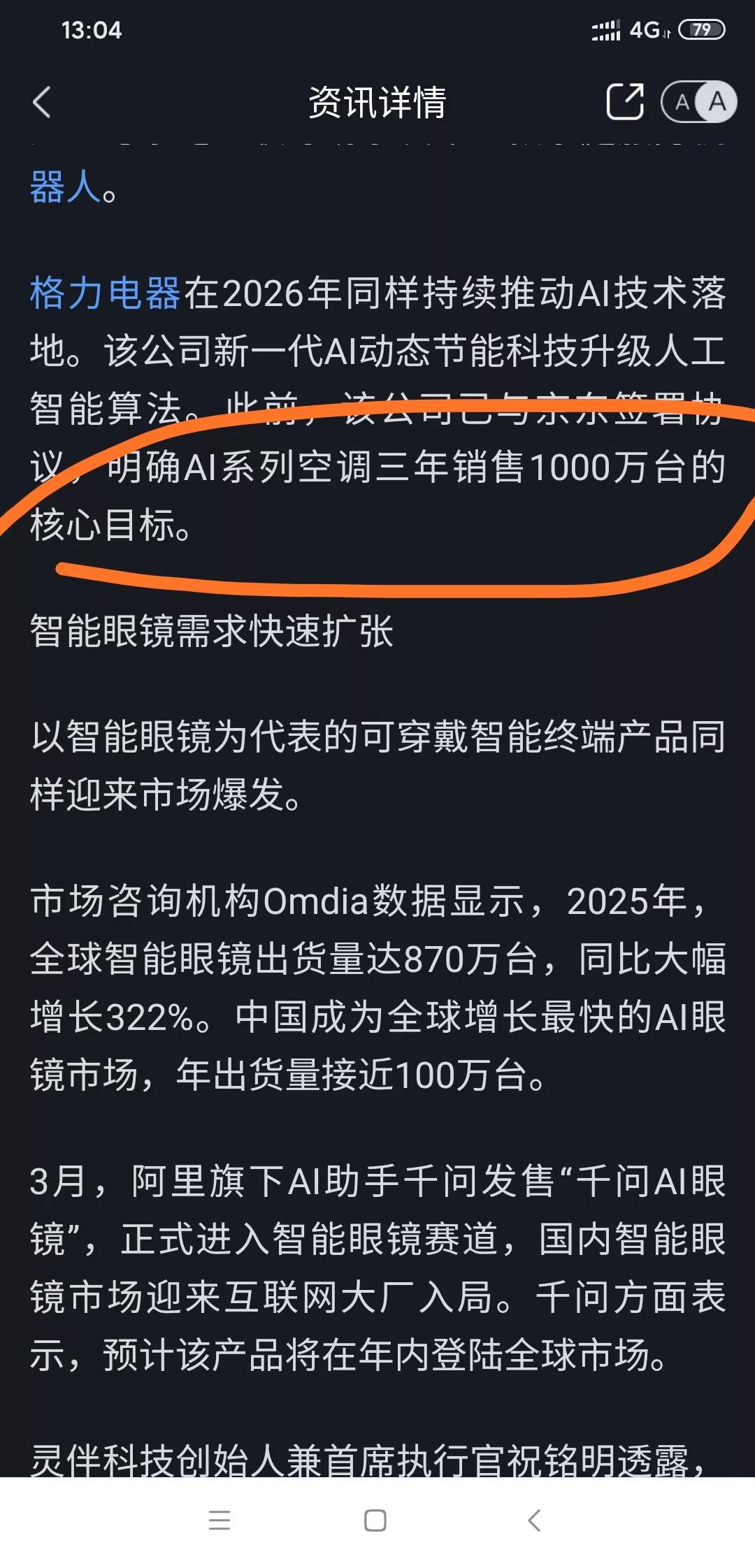
Task: Select the 智能眼镜需求快速扩张 subheading
Action: [213, 631]
